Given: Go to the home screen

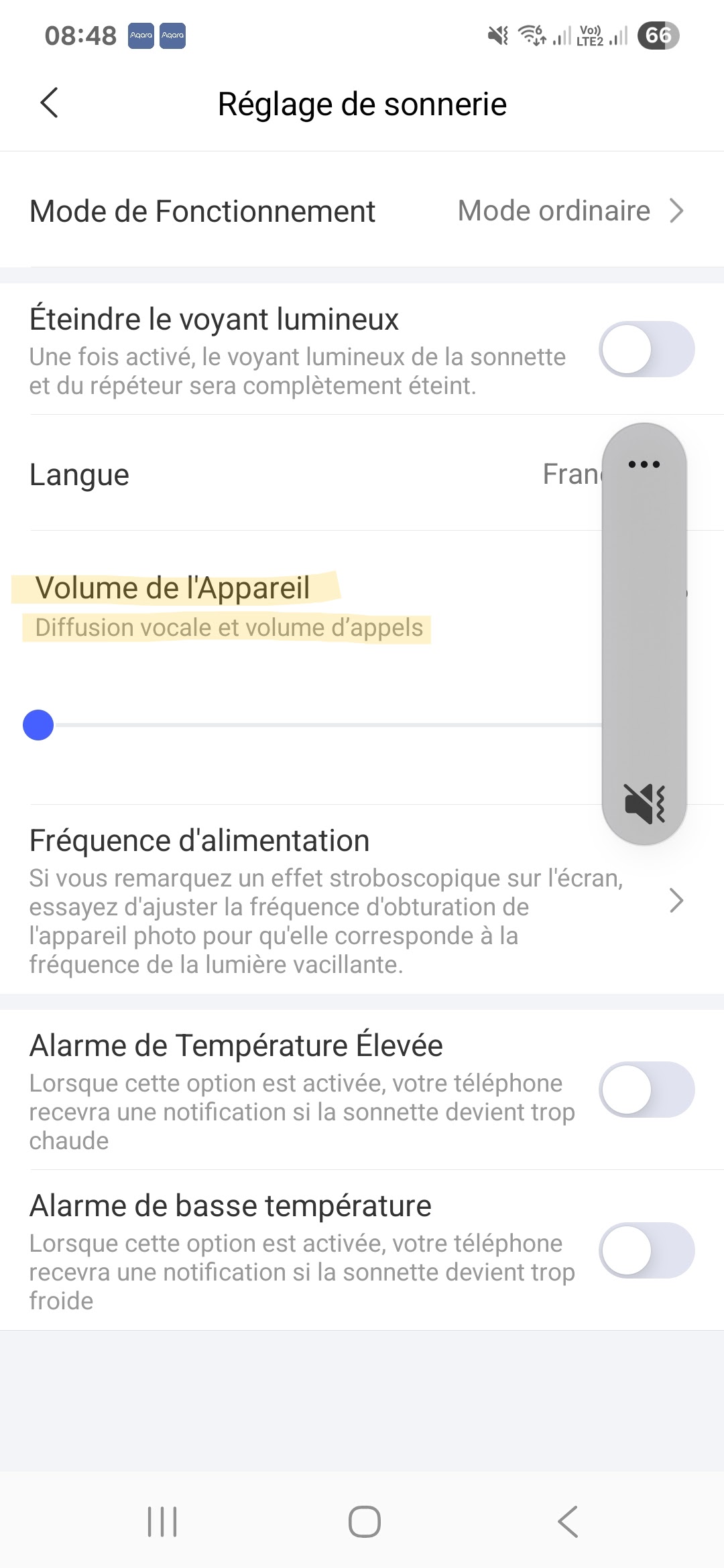Looking at the screenshot, I should pos(364,1521).
